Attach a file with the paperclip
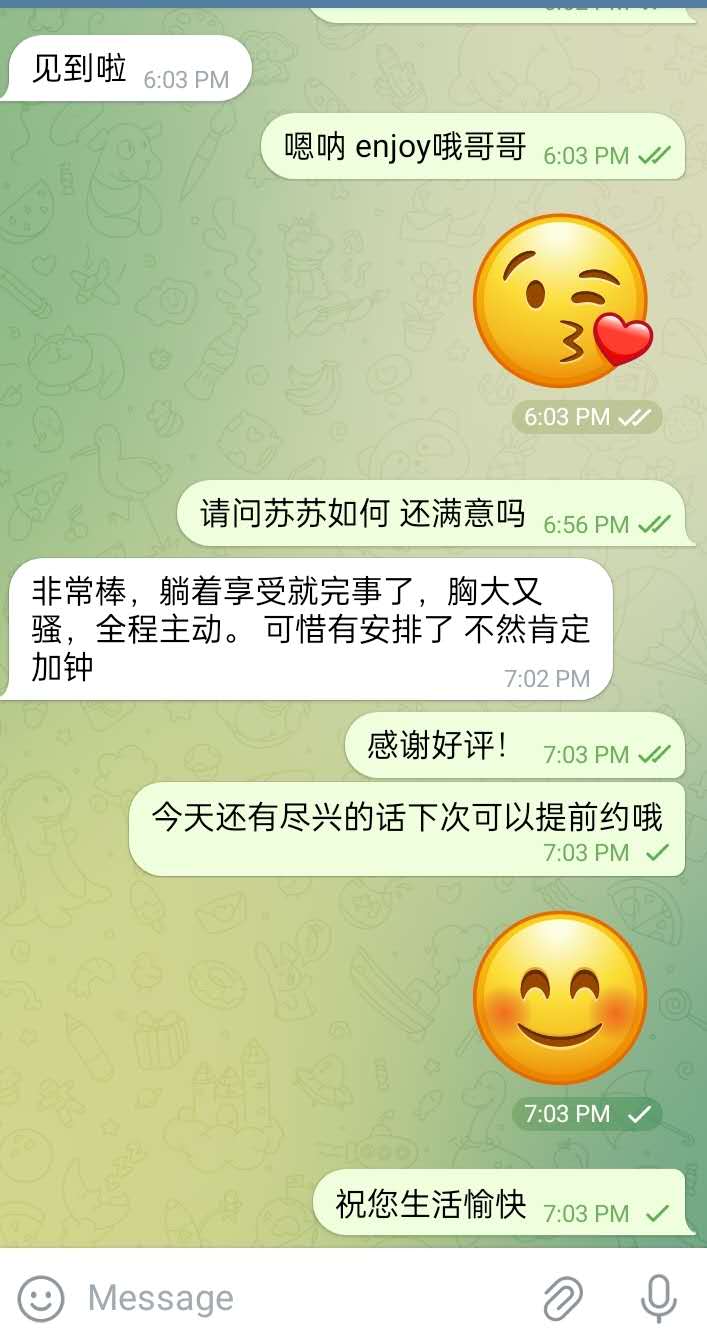Screen dimensions: 707x1334 tap(563, 1298)
